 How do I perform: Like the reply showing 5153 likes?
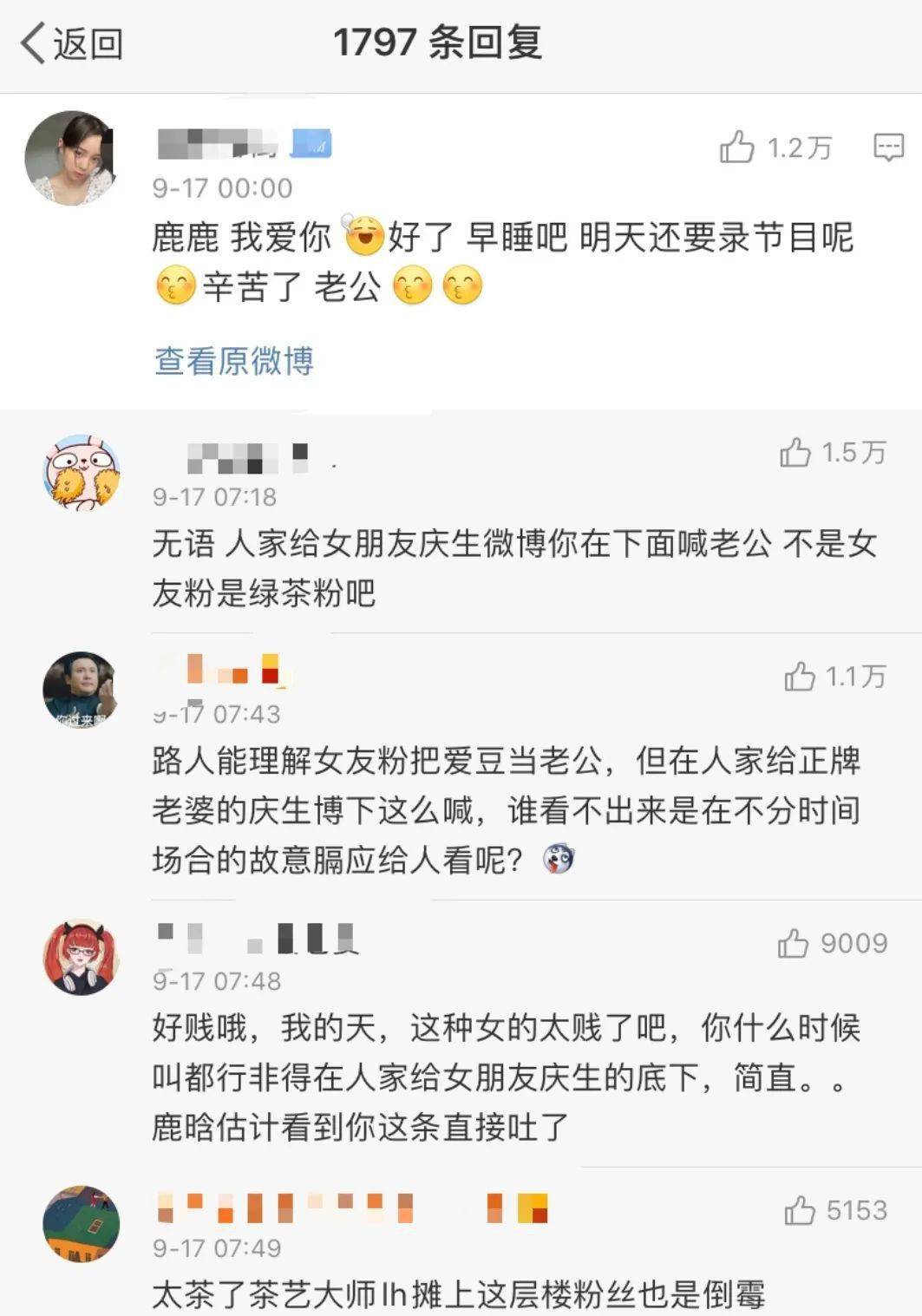click(x=799, y=1210)
